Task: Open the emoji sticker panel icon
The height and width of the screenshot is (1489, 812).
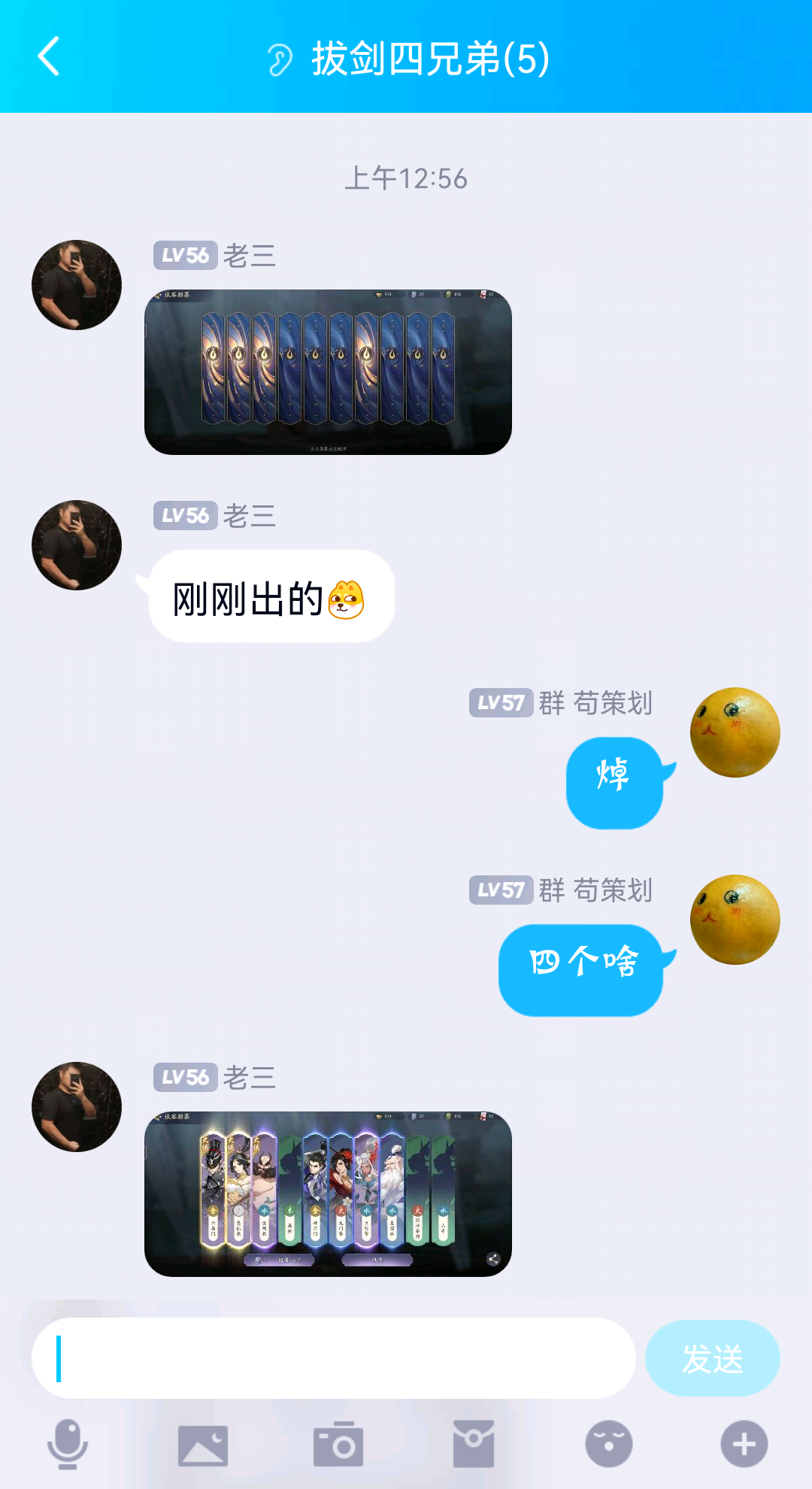Action: click(x=607, y=1442)
